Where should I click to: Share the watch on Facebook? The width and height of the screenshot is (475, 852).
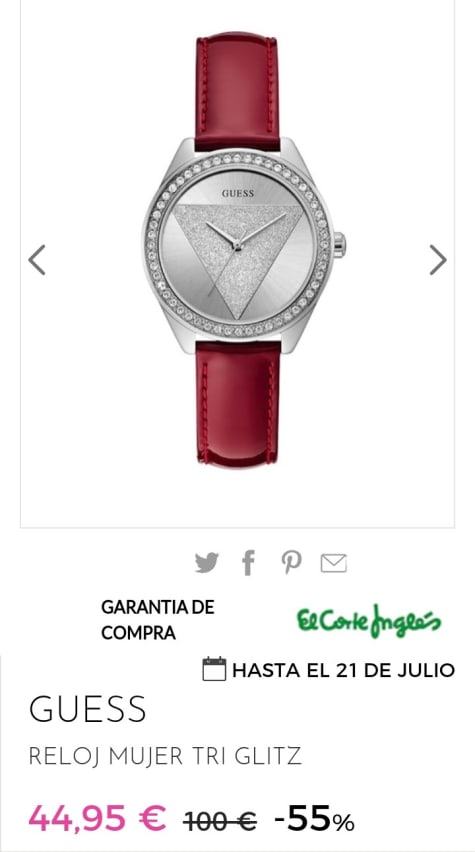point(248,562)
